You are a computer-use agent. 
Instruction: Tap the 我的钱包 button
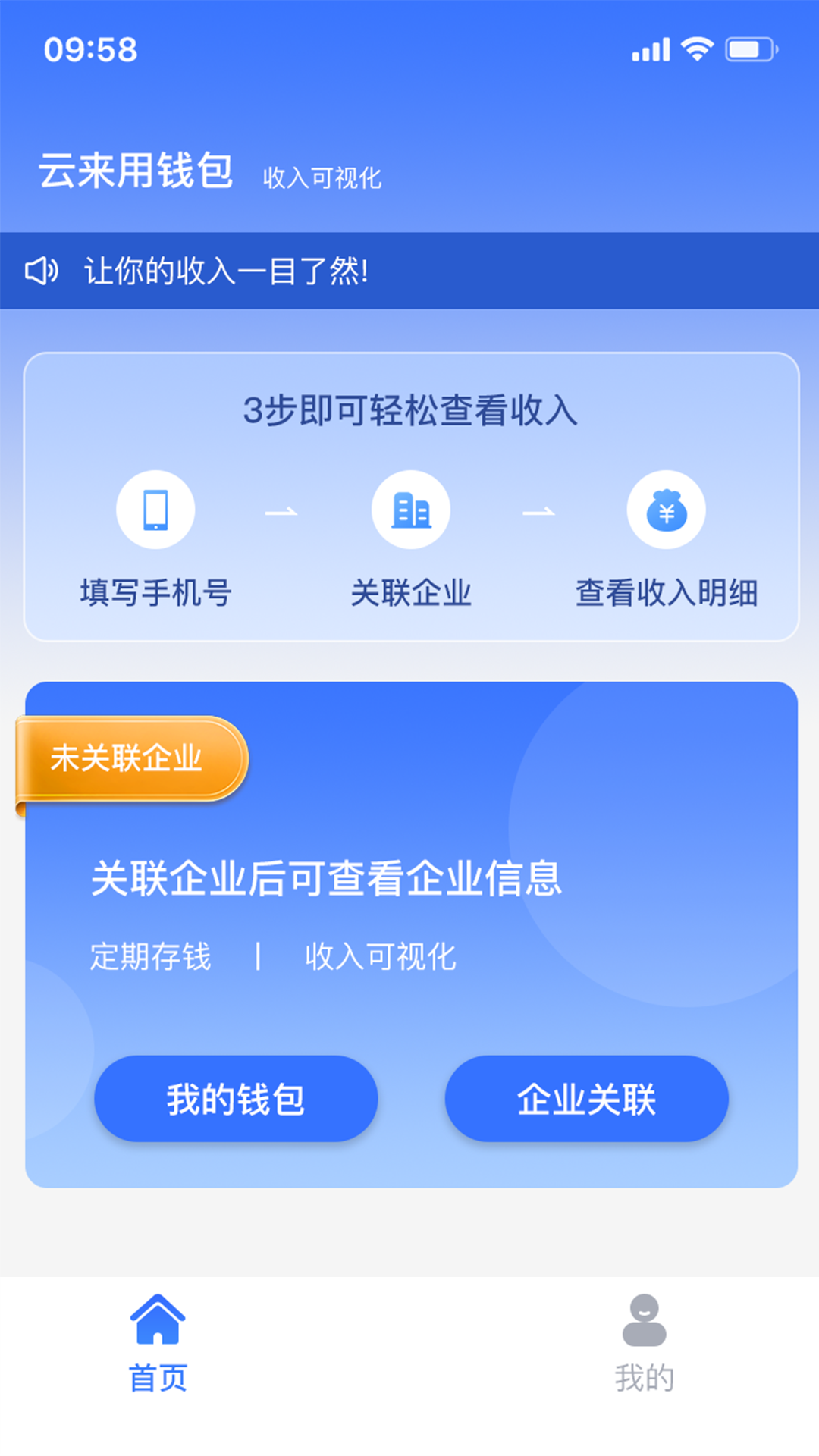point(235,1097)
